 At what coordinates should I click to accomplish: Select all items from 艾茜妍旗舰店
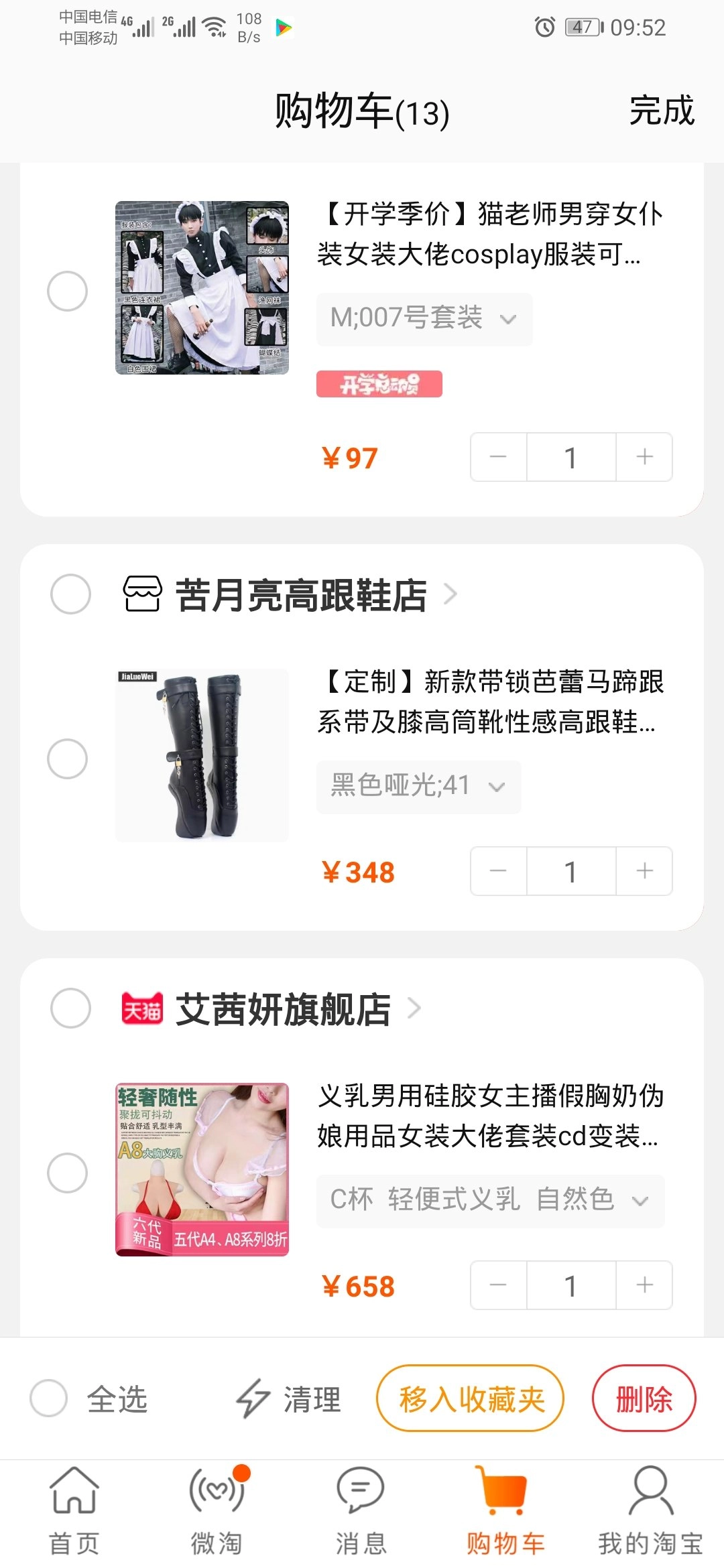pyautogui.click(x=71, y=1008)
